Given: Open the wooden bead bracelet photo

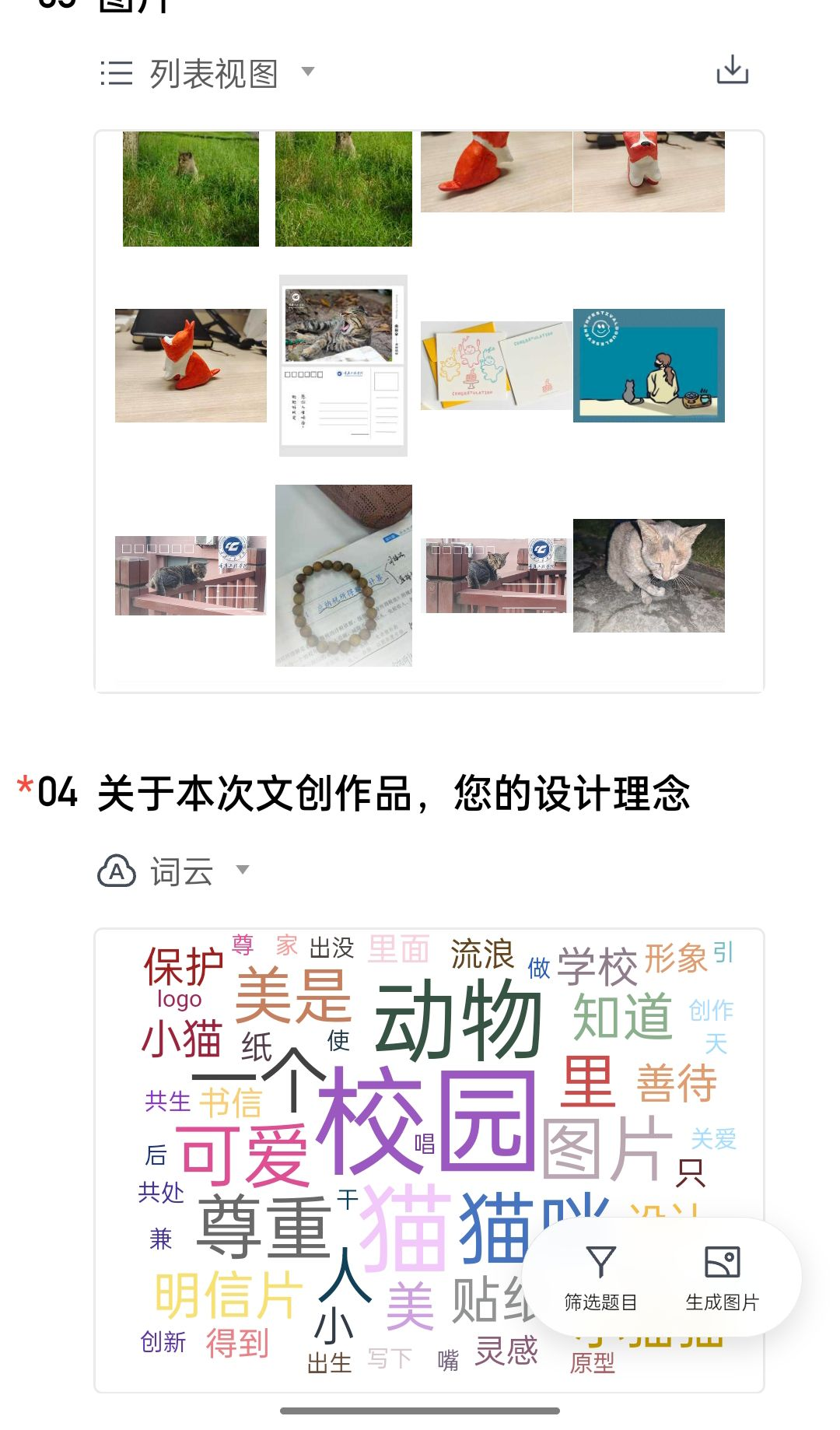Looking at the screenshot, I should point(343,576).
